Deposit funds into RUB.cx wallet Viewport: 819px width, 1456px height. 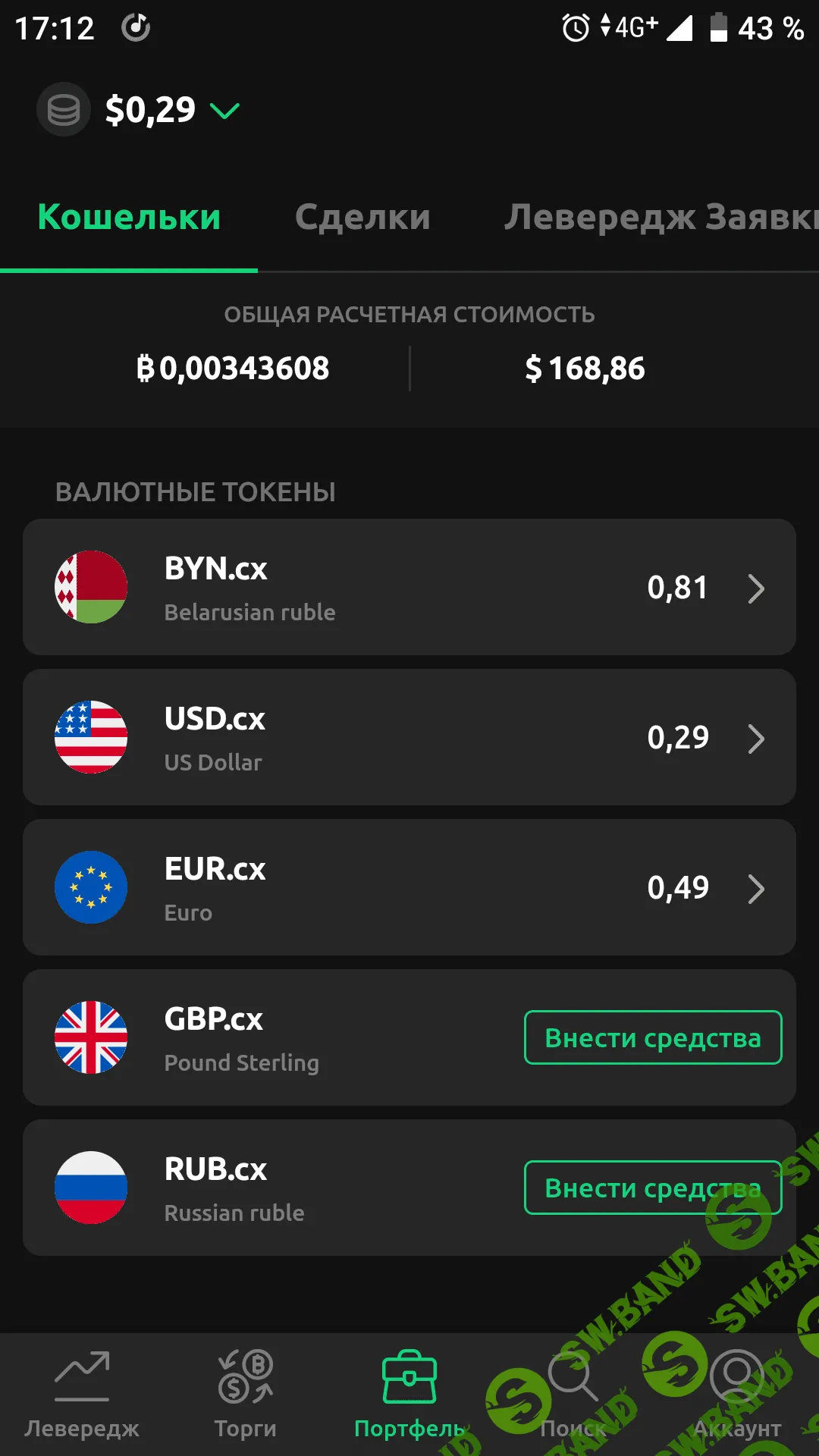click(x=652, y=1188)
